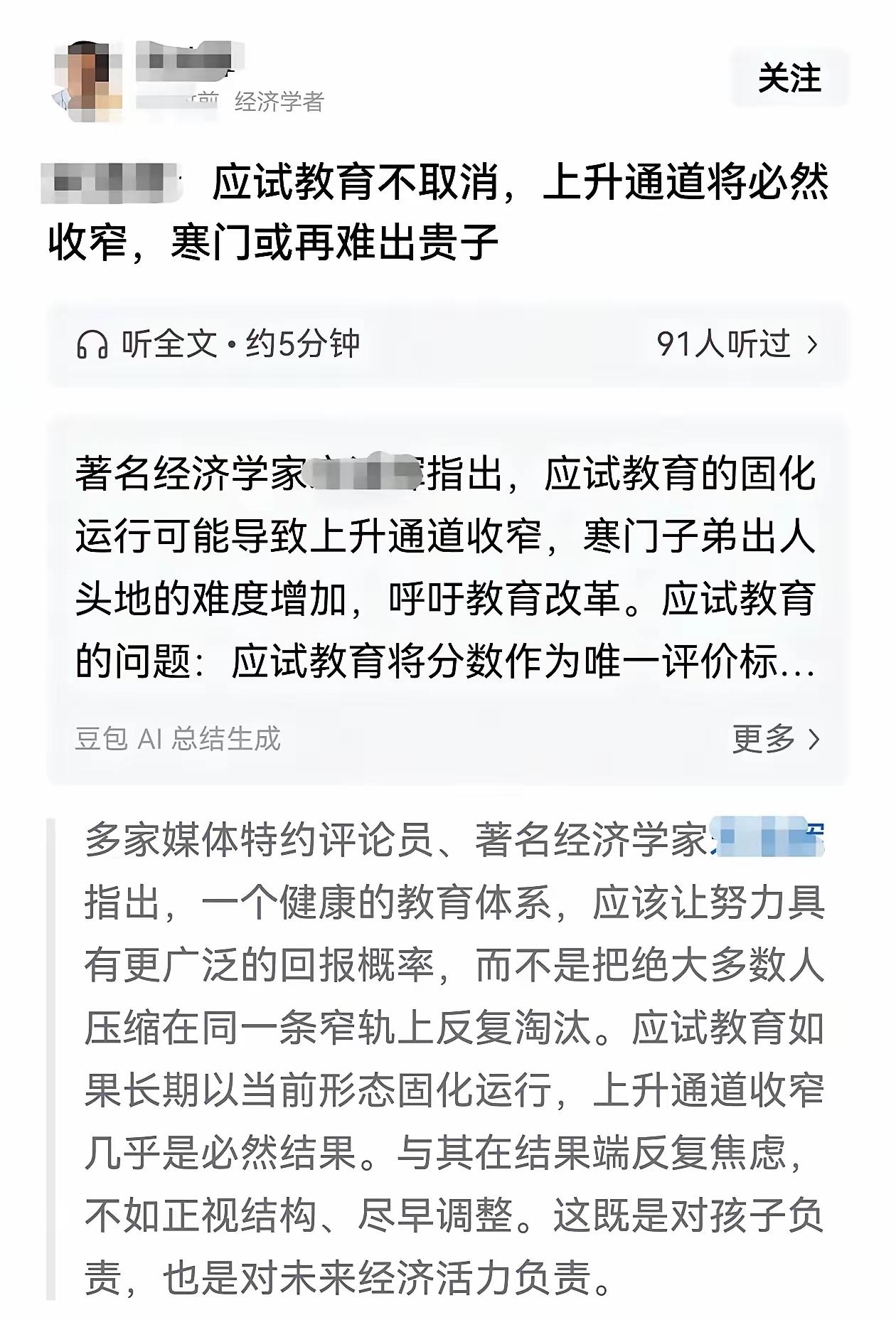The image size is (896, 1320).
Task: Select the commentary paragraph text block
Action: [x=448, y=1067]
